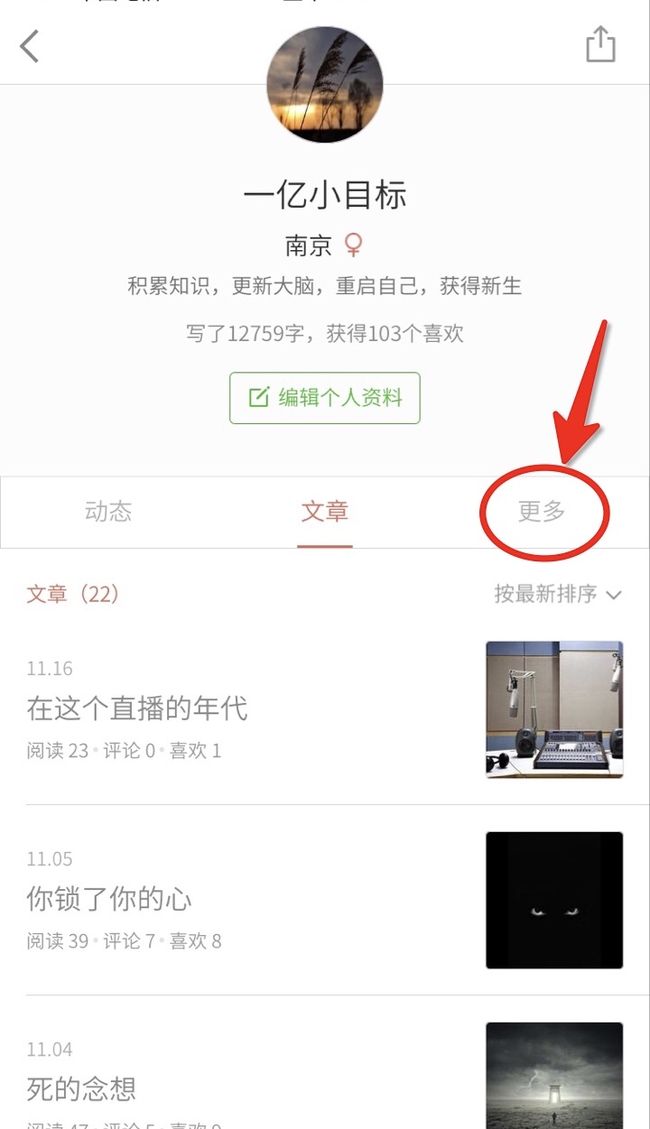Go back using the top arrow
The height and width of the screenshot is (1129, 650).
[x=30, y=46]
